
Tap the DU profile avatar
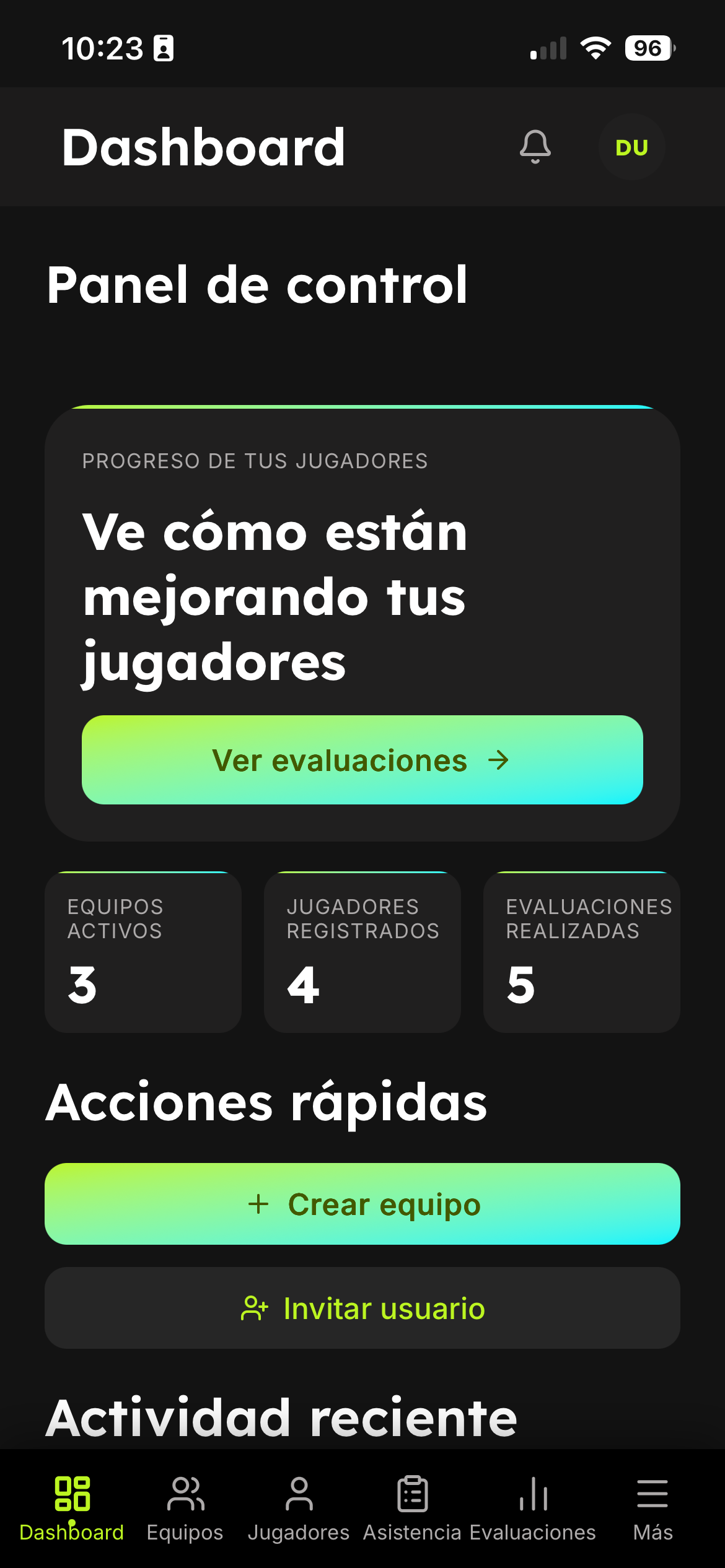[631, 147]
